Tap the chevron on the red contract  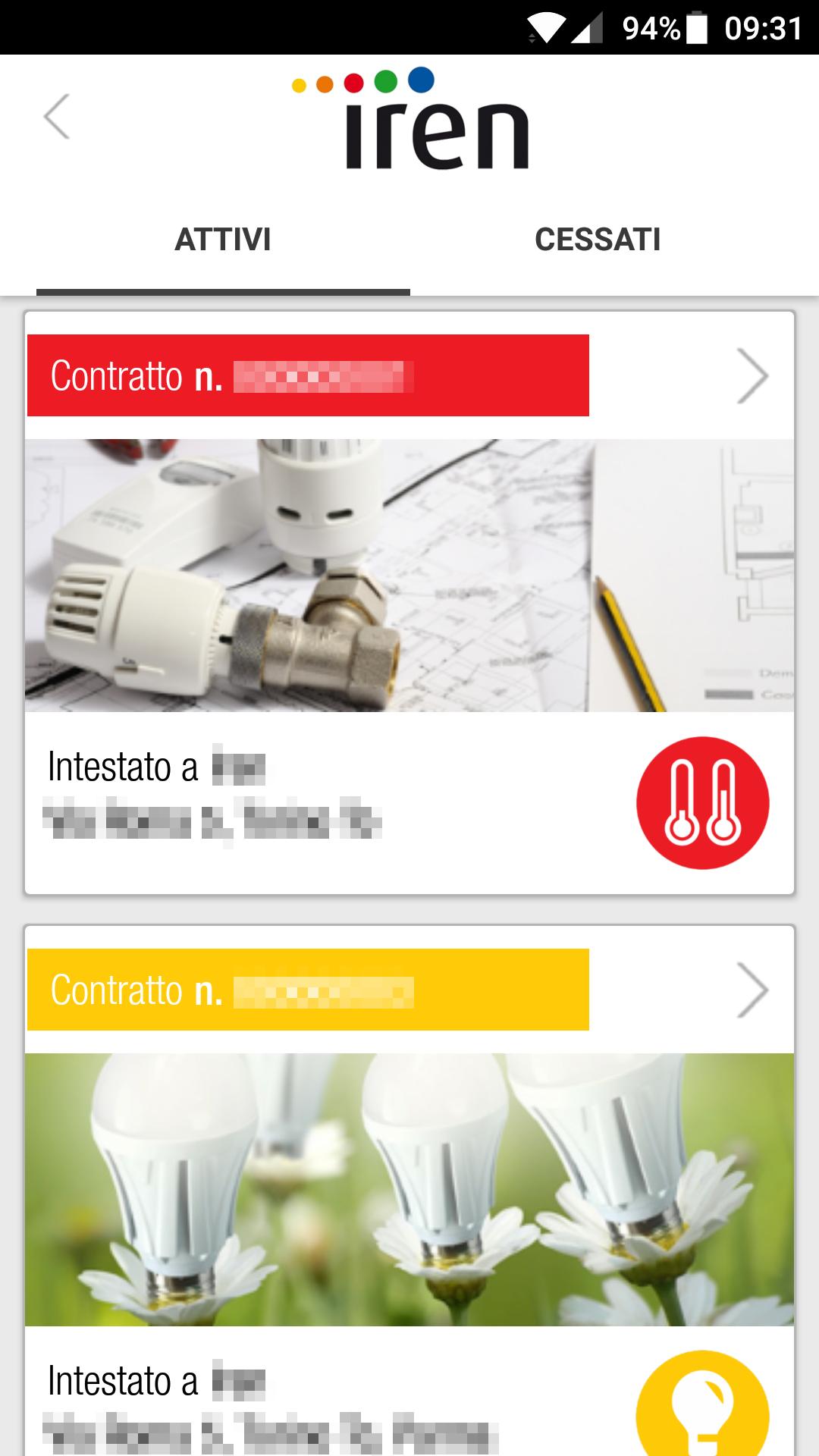[x=752, y=376]
